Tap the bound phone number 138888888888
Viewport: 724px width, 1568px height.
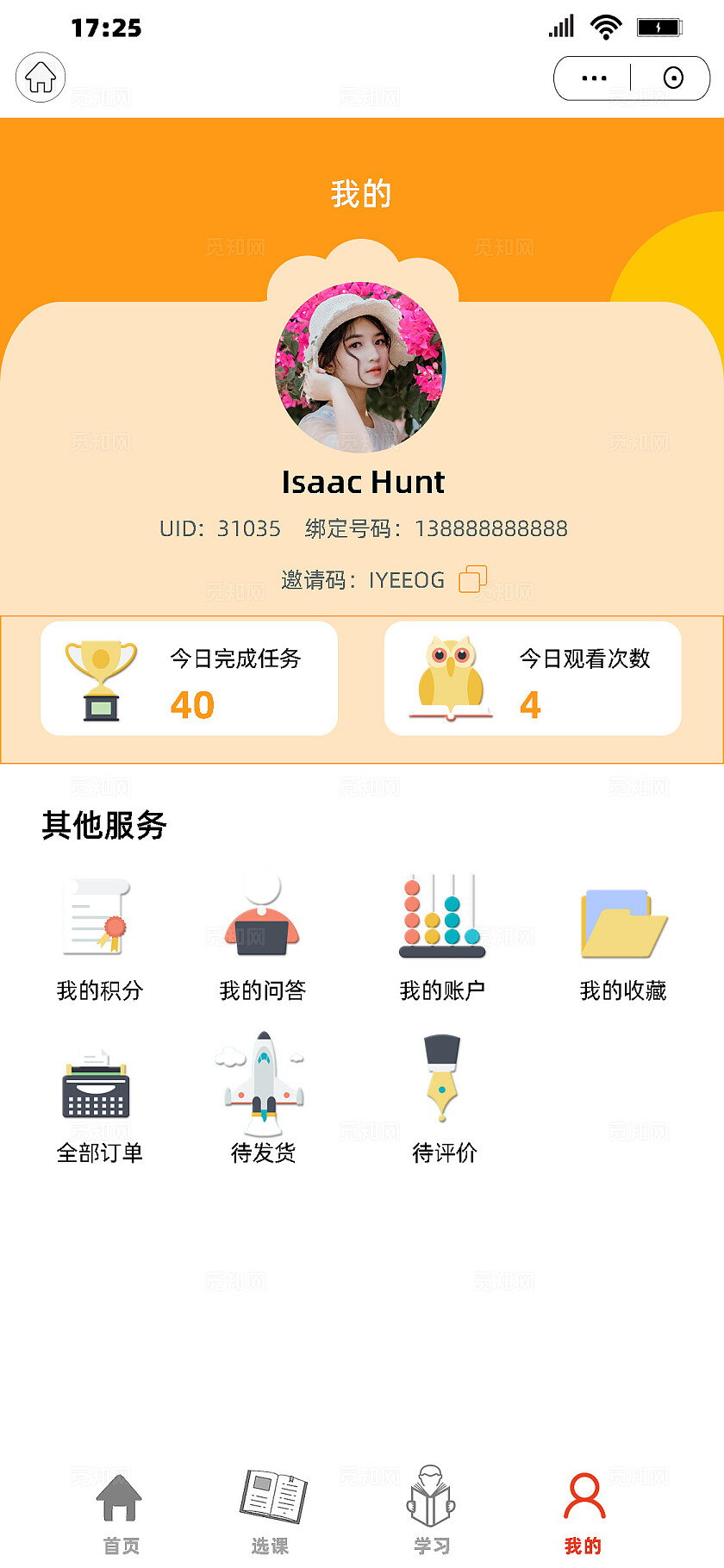tap(490, 528)
